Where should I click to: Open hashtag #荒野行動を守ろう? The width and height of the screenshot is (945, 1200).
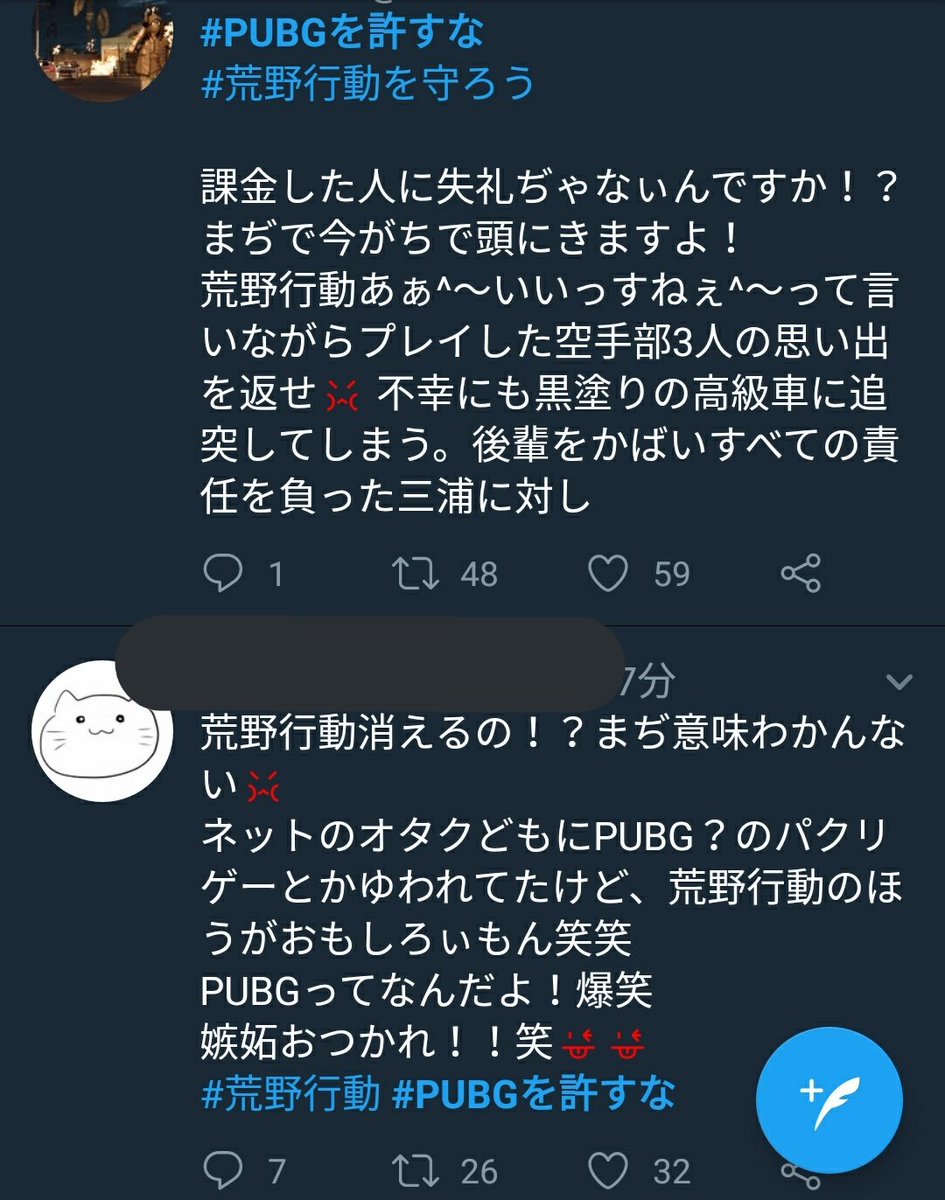point(367,83)
